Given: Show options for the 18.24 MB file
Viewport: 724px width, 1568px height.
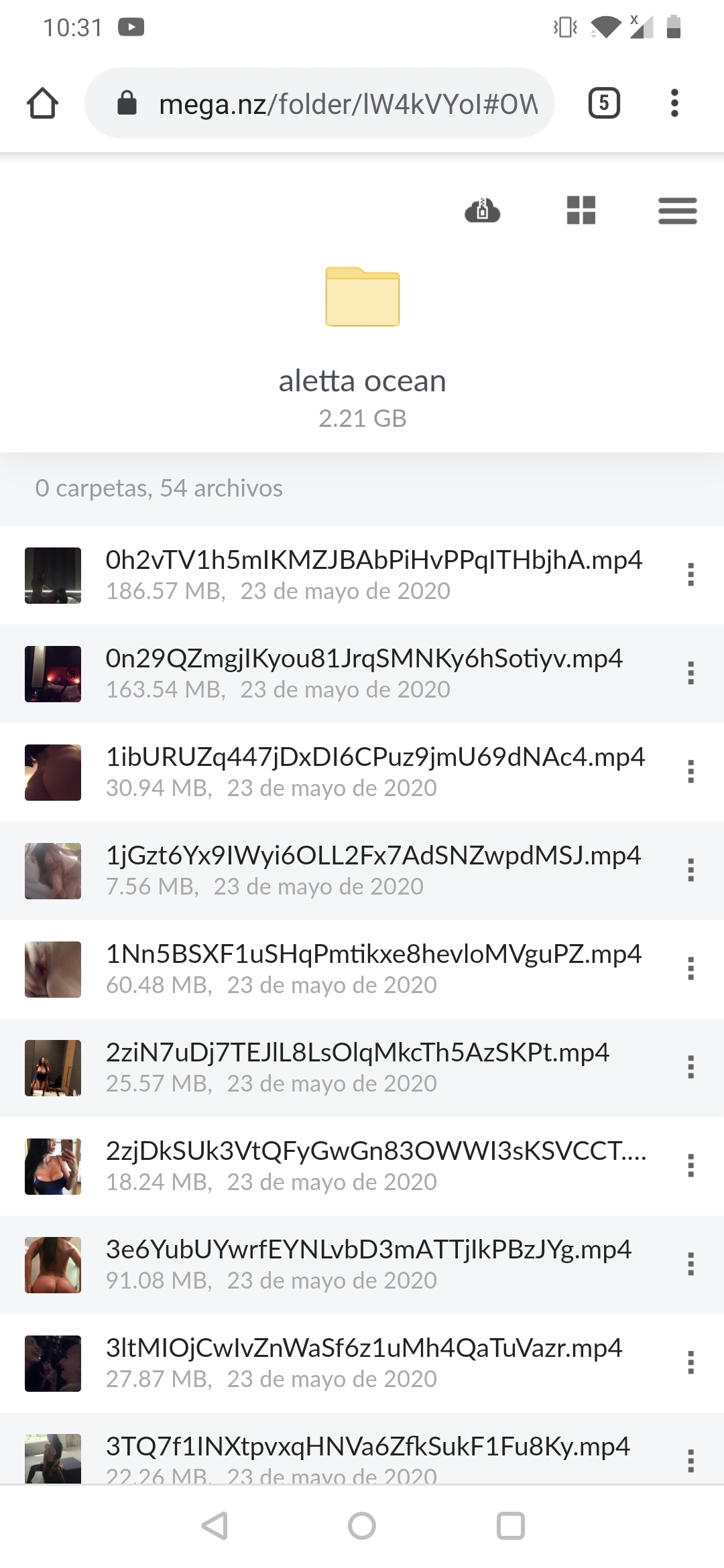Looking at the screenshot, I should pyautogui.click(x=690, y=1166).
